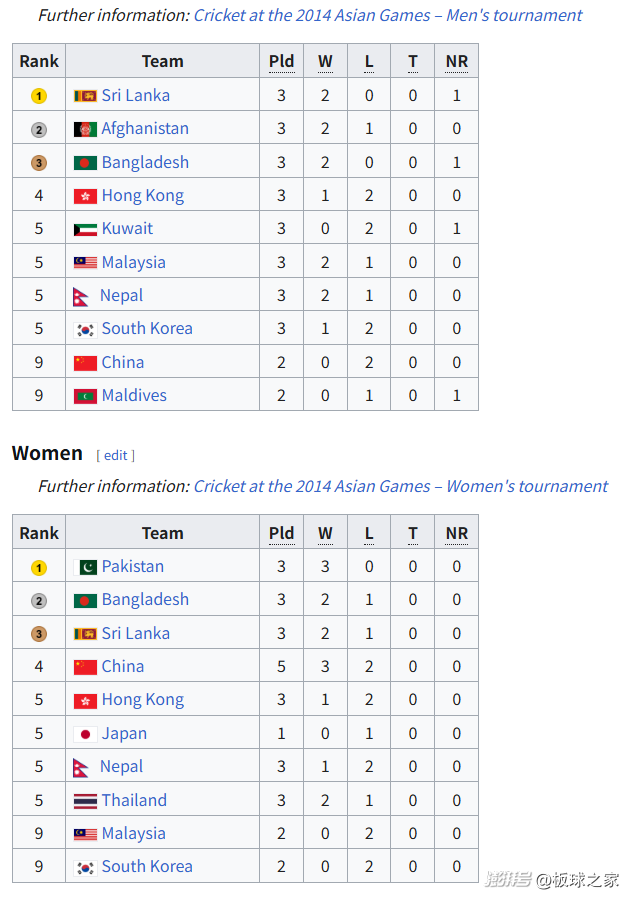This screenshot has width=629, height=899.
Task: Open the Women's tournament article link
Action: click(400, 486)
